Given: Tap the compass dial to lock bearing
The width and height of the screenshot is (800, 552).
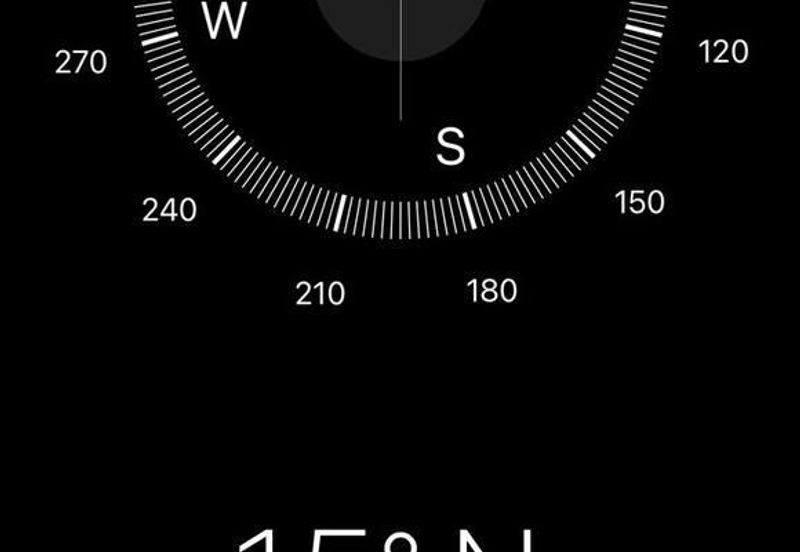Looking at the screenshot, I should [400, 100].
